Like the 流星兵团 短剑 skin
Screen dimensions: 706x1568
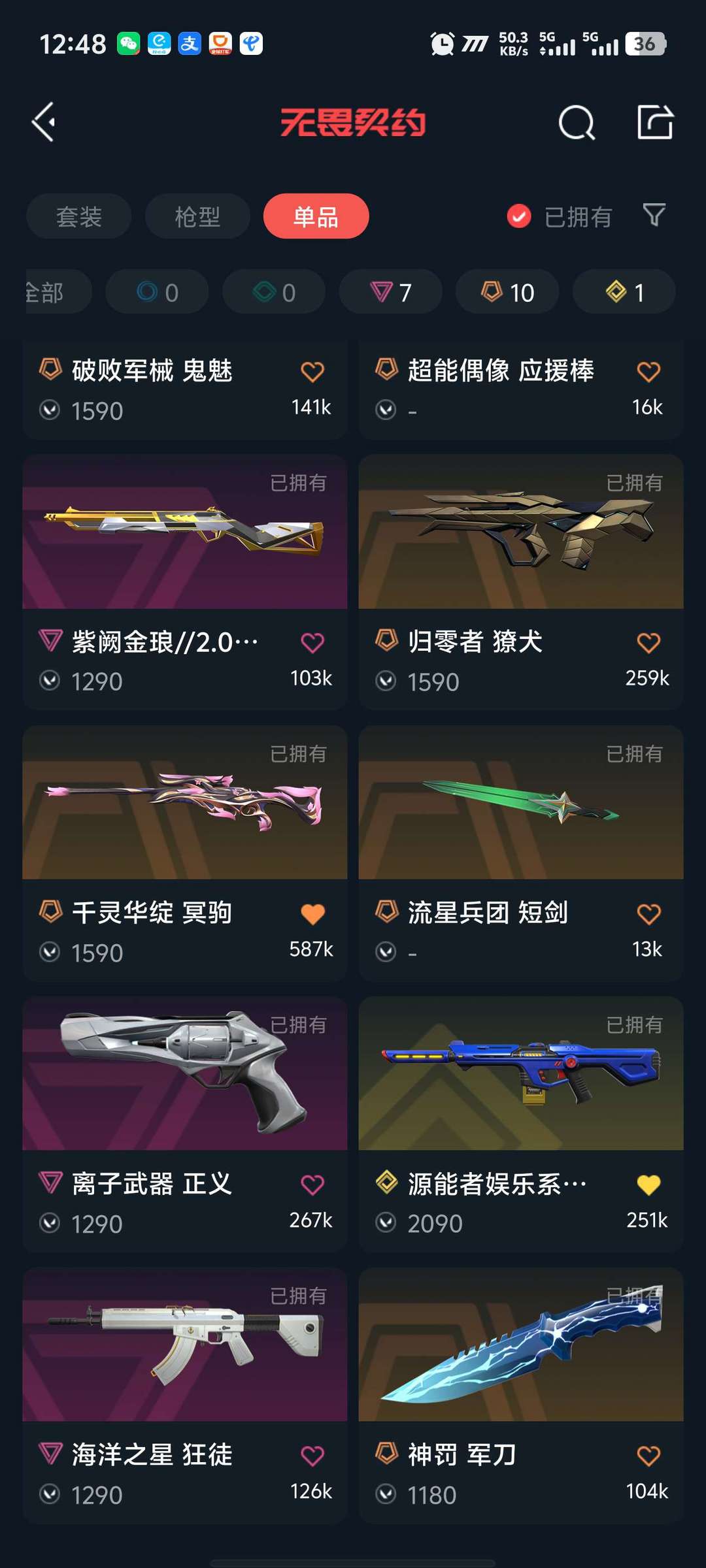648,913
